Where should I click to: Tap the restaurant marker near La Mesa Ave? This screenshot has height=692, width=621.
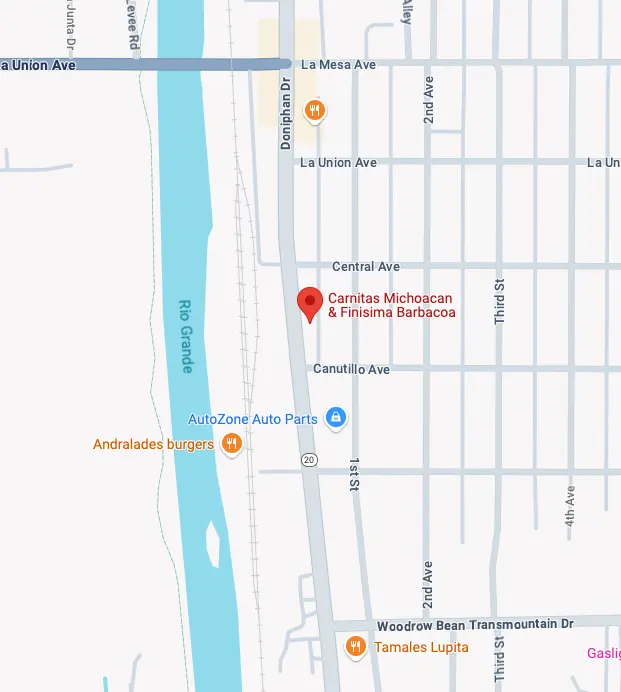click(x=315, y=110)
